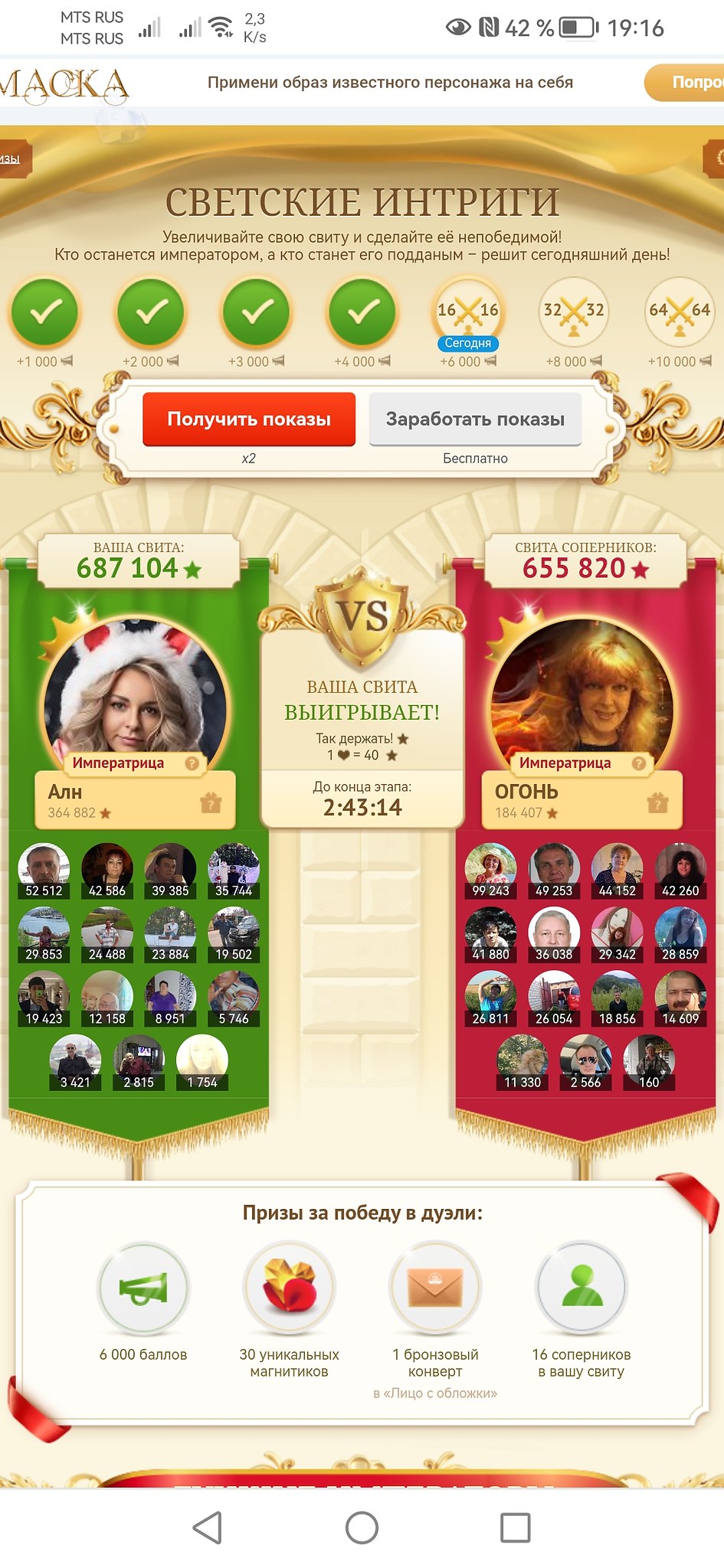Tap 'Заработать показы' free button

click(475, 419)
